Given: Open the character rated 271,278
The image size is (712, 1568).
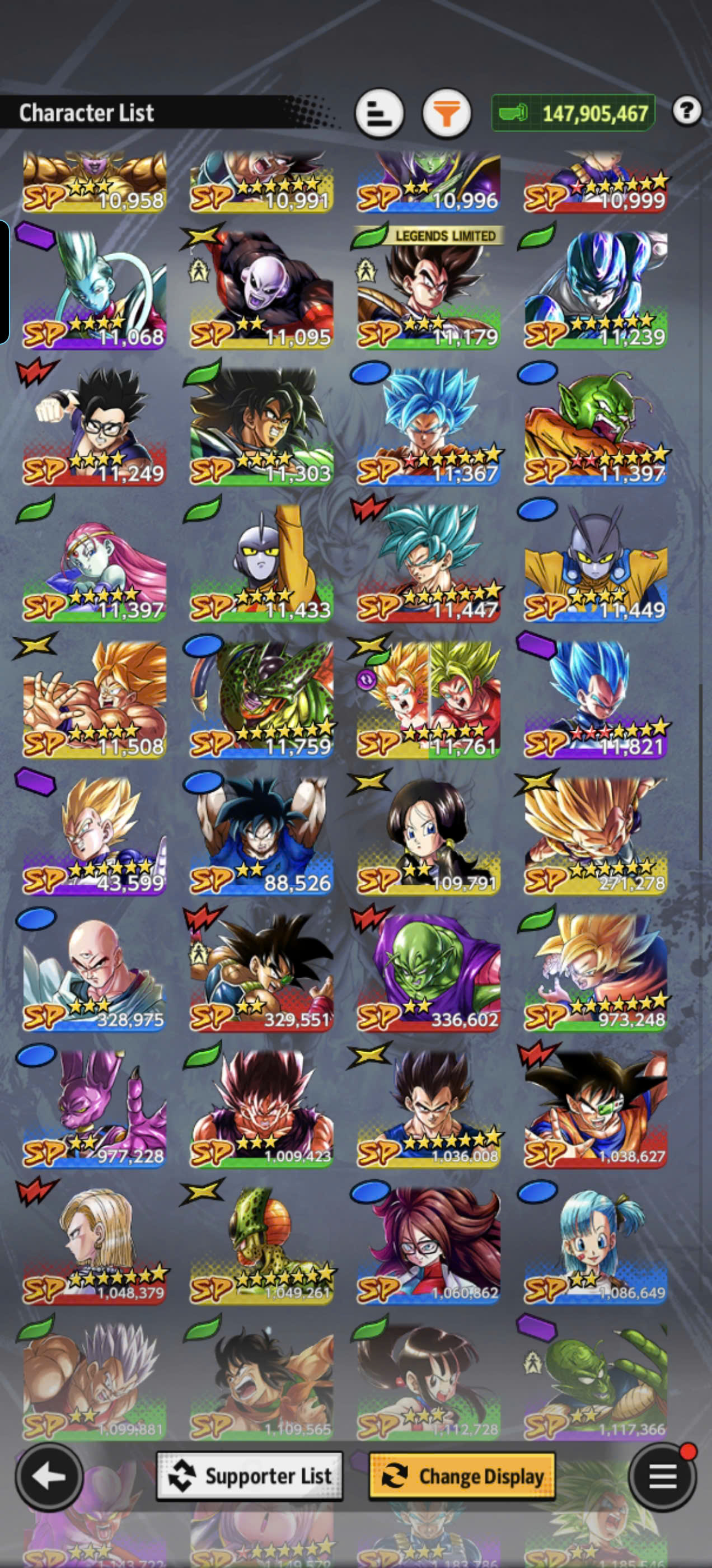Looking at the screenshot, I should pos(596,833).
